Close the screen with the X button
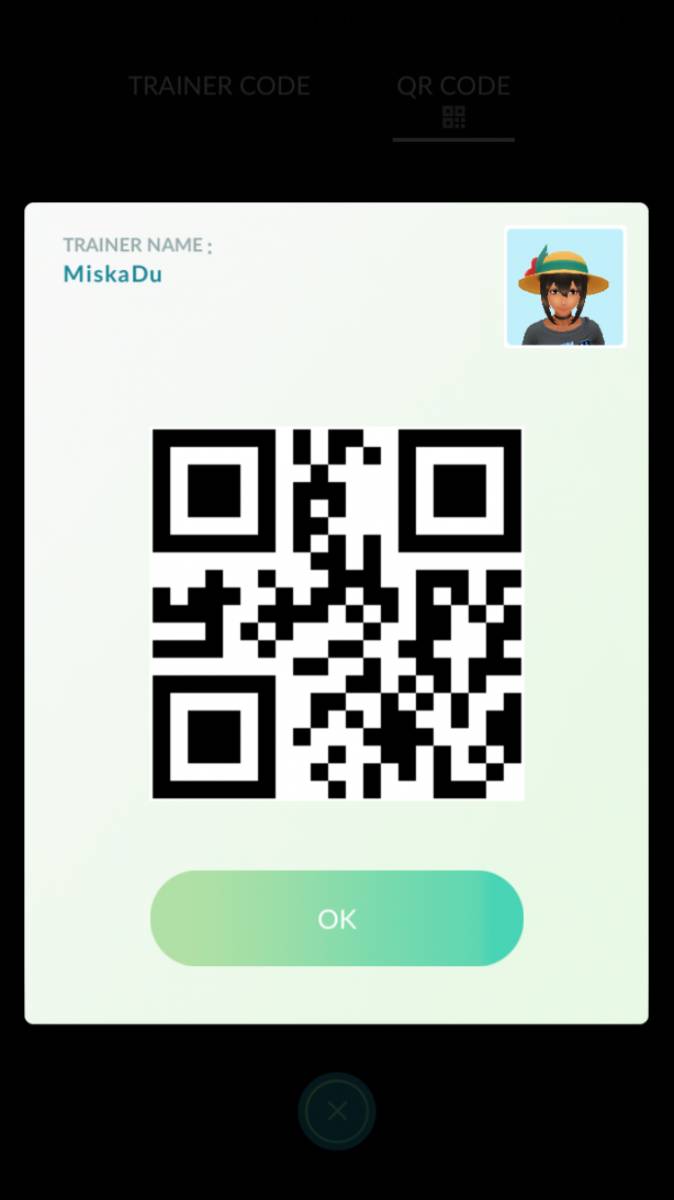 [x=337, y=1111]
